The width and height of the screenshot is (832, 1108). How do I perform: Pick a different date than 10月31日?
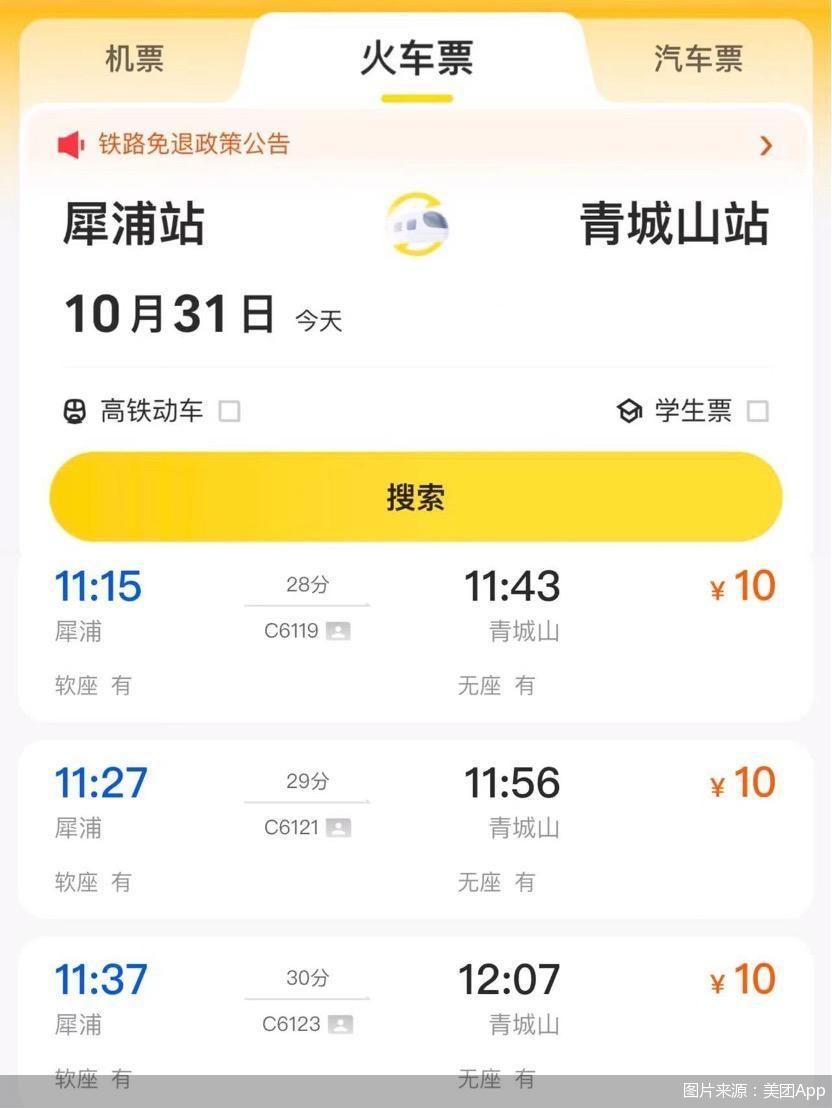coord(170,315)
